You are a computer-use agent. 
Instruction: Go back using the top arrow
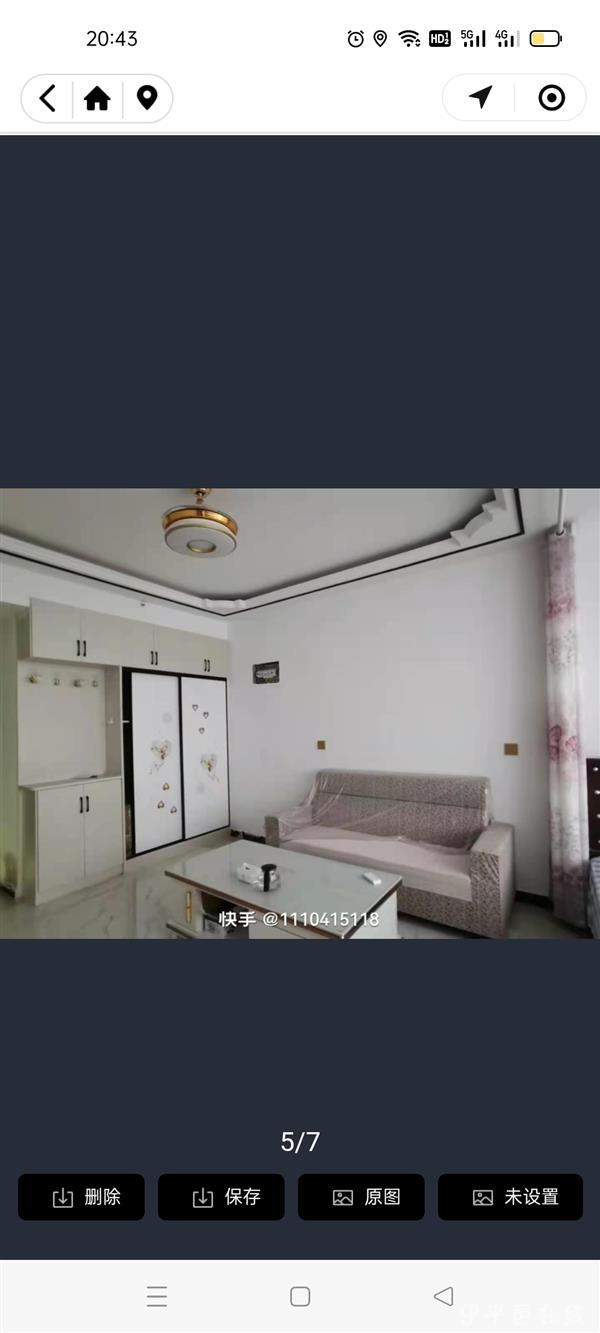click(47, 98)
